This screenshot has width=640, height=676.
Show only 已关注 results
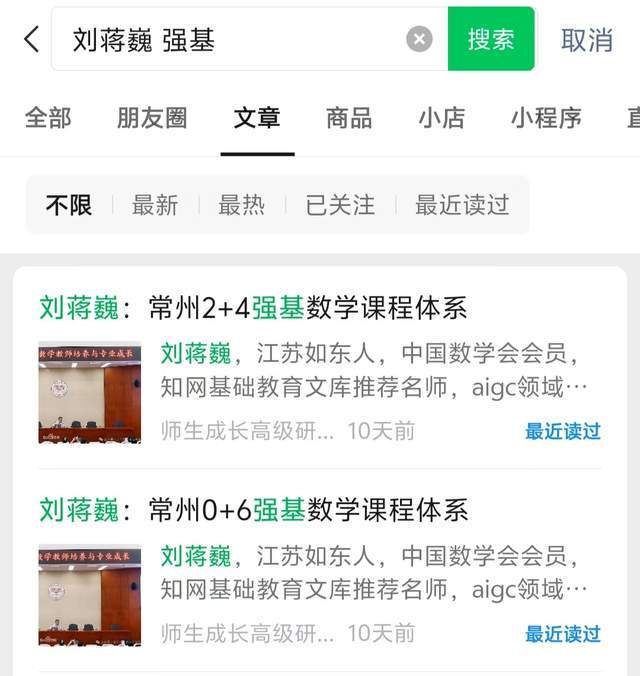click(x=340, y=205)
